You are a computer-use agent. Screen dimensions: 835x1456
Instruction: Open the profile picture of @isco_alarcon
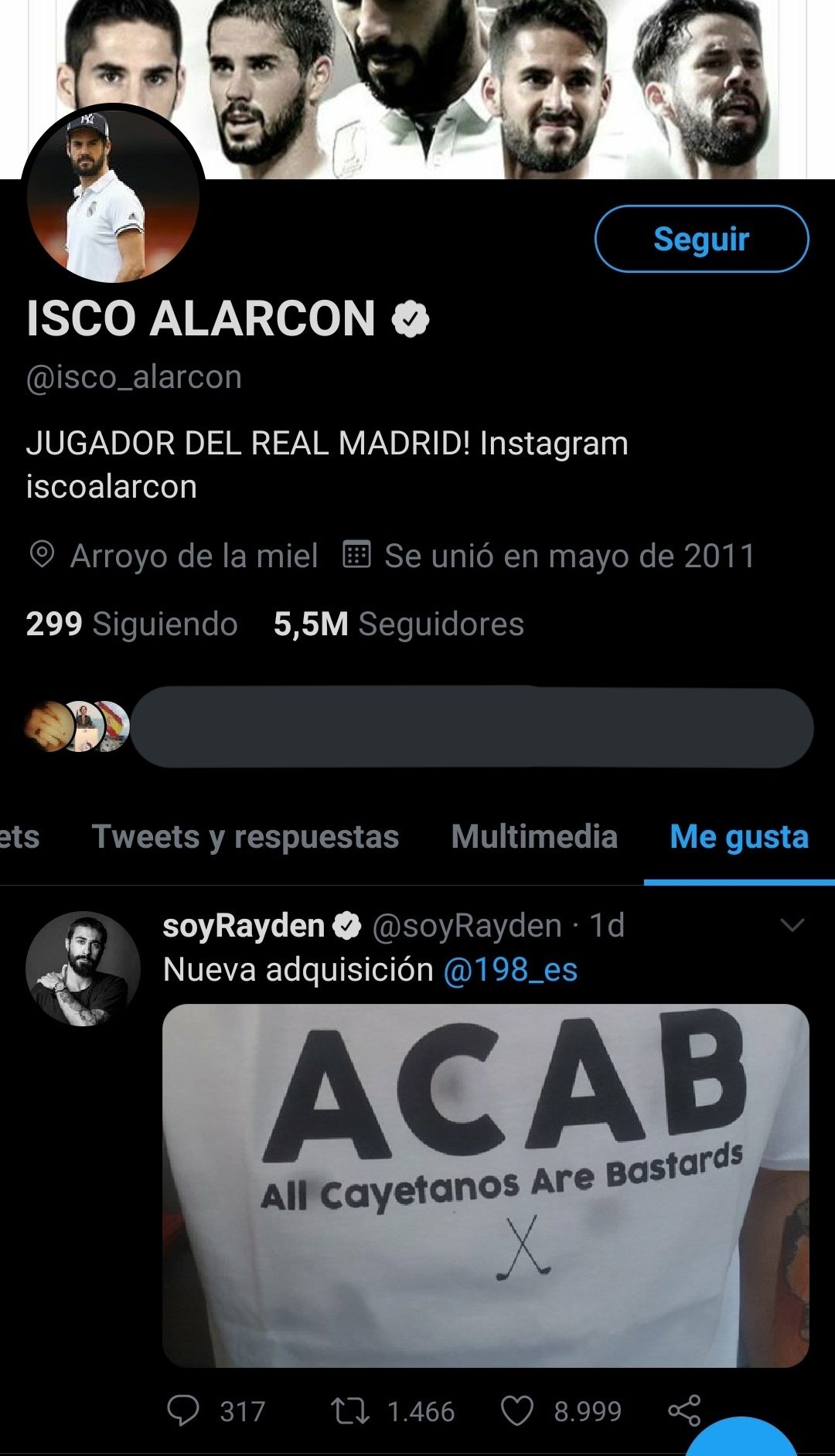point(113,196)
